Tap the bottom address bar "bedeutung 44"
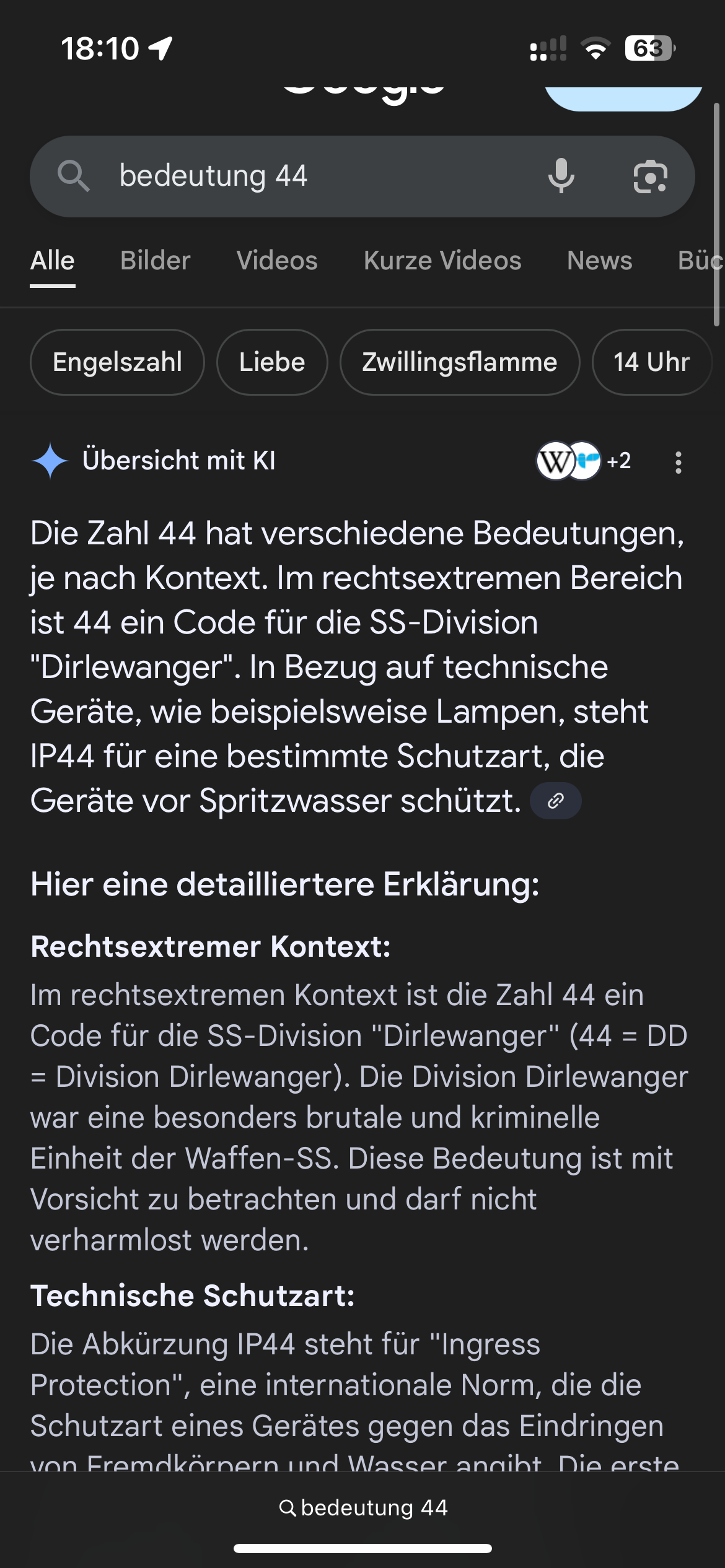This screenshot has height=1568, width=725. click(363, 1507)
